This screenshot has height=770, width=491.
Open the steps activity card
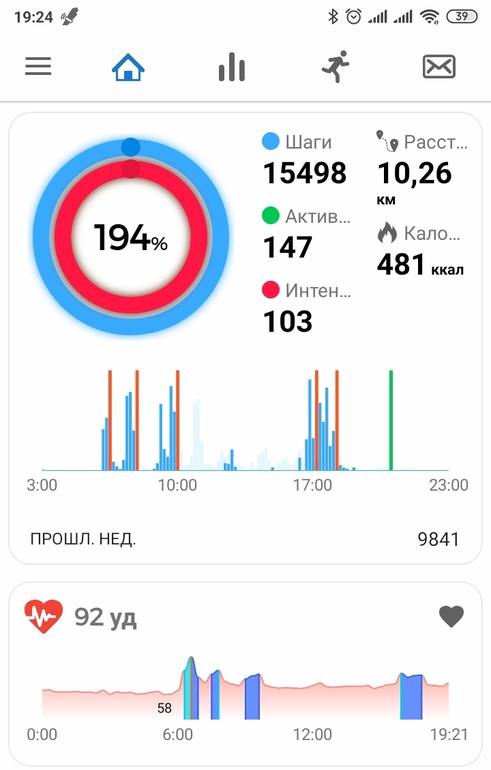(x=246, y=338)
